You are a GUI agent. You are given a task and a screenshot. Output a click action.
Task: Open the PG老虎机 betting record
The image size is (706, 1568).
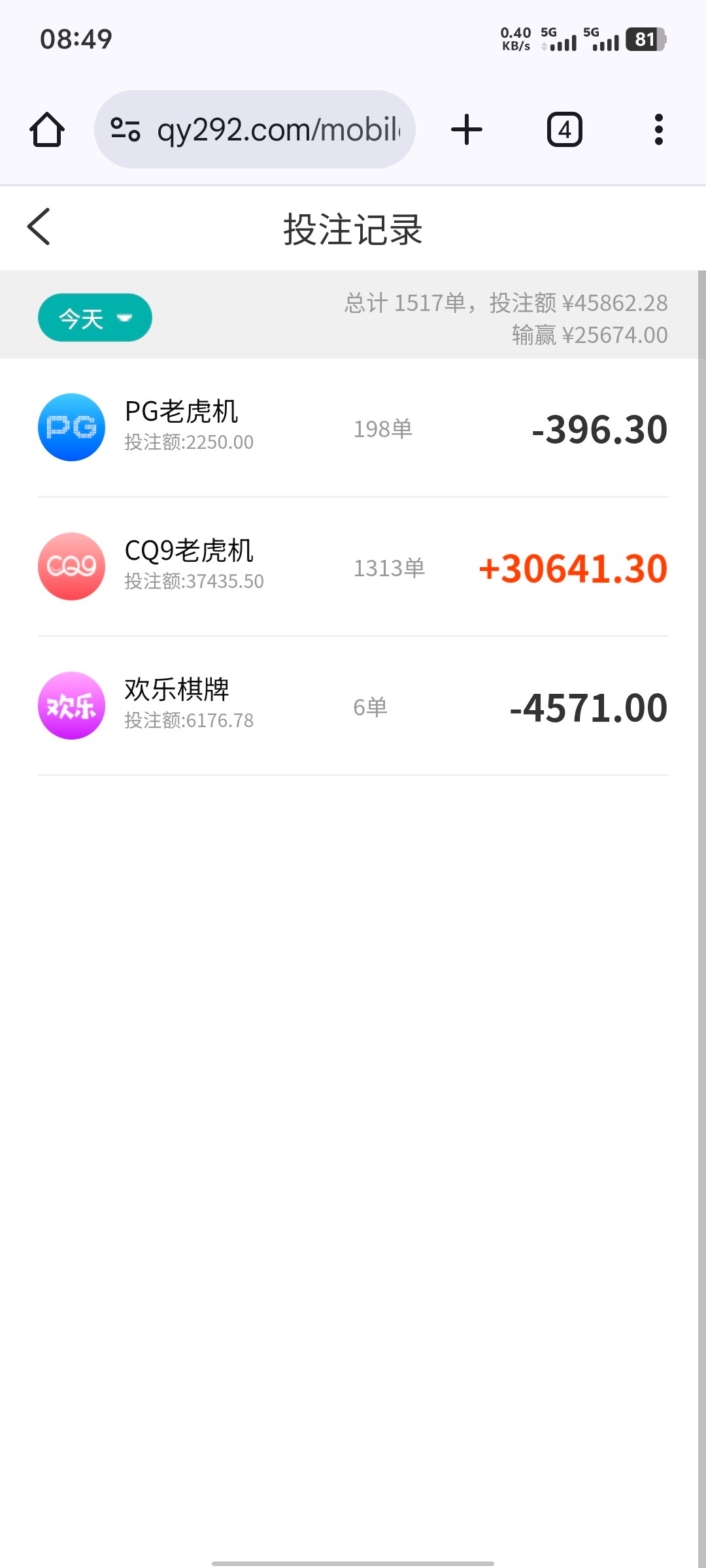353,429
